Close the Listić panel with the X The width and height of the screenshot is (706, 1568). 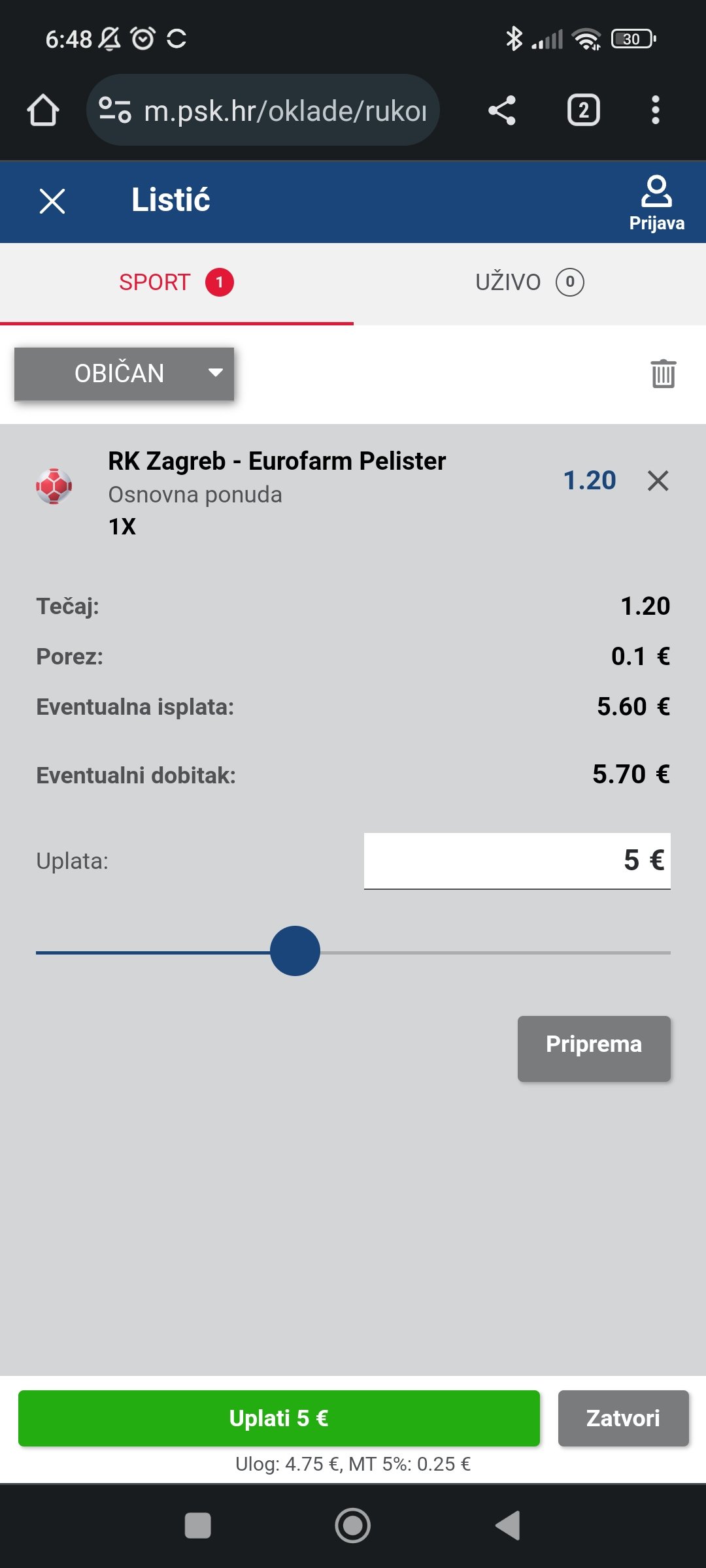click(52, 201)
